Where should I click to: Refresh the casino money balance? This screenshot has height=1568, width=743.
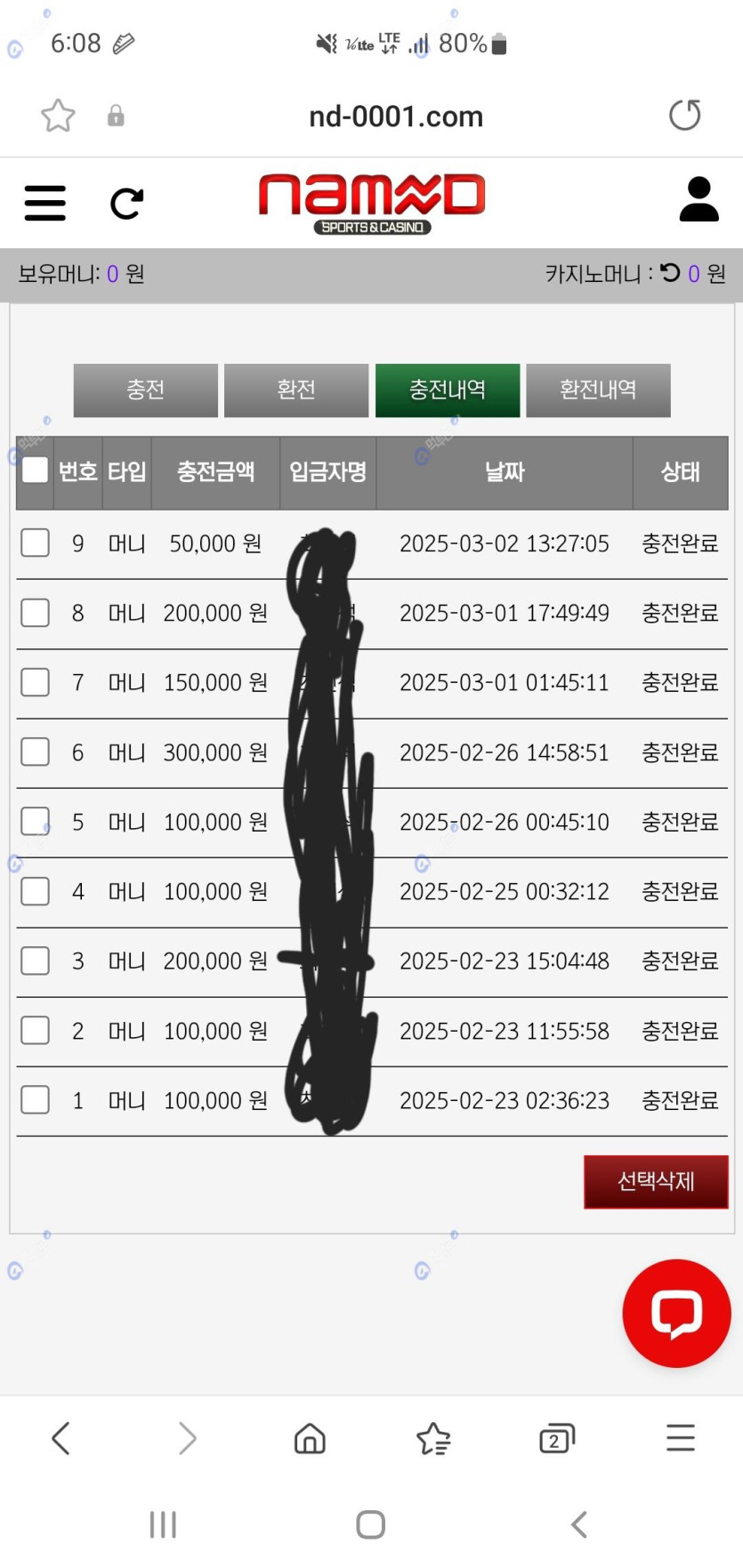[670, 273]
